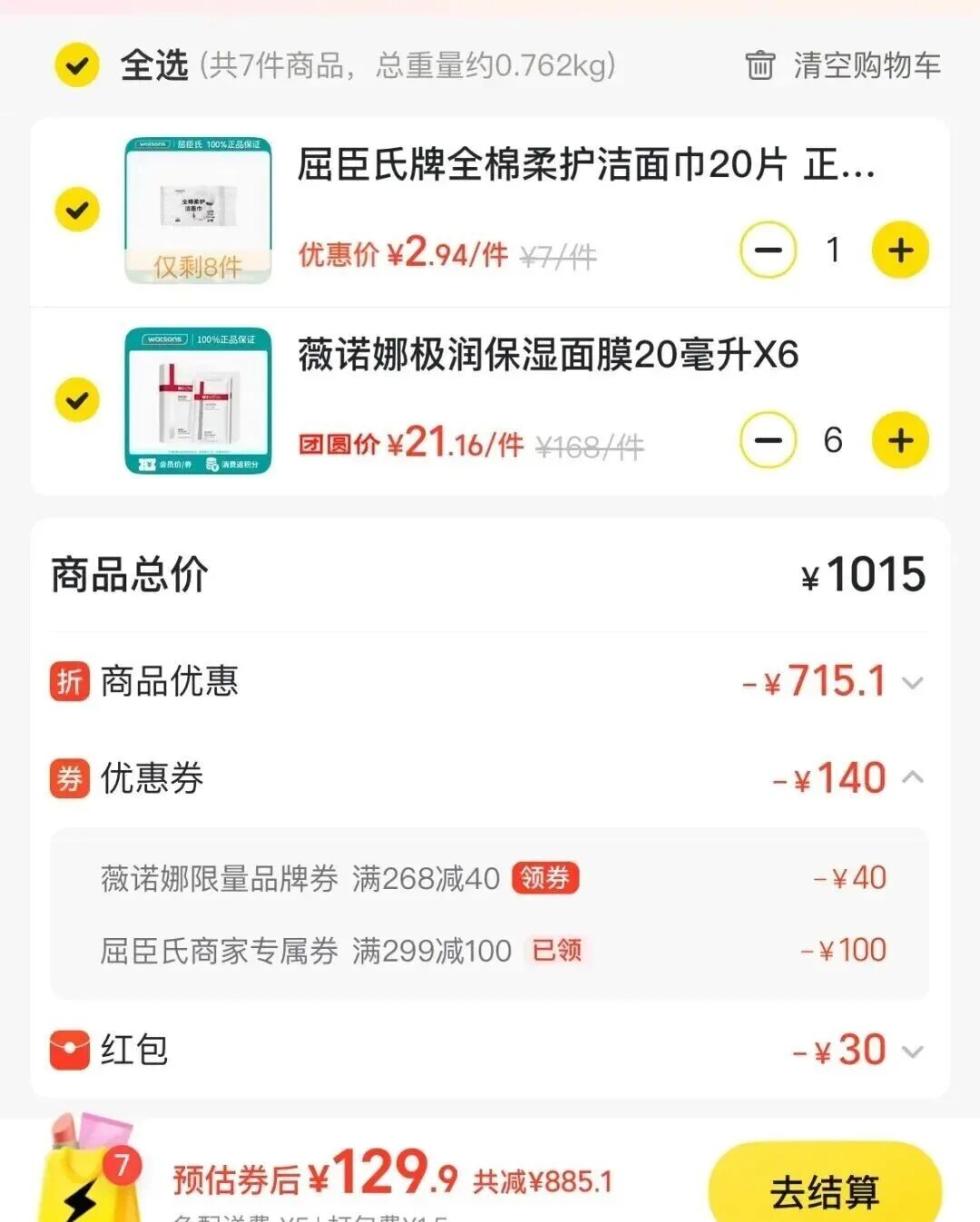Expand the 红包 red packet details
The width and height of the screenshot is (980, 1222).
913,1051
